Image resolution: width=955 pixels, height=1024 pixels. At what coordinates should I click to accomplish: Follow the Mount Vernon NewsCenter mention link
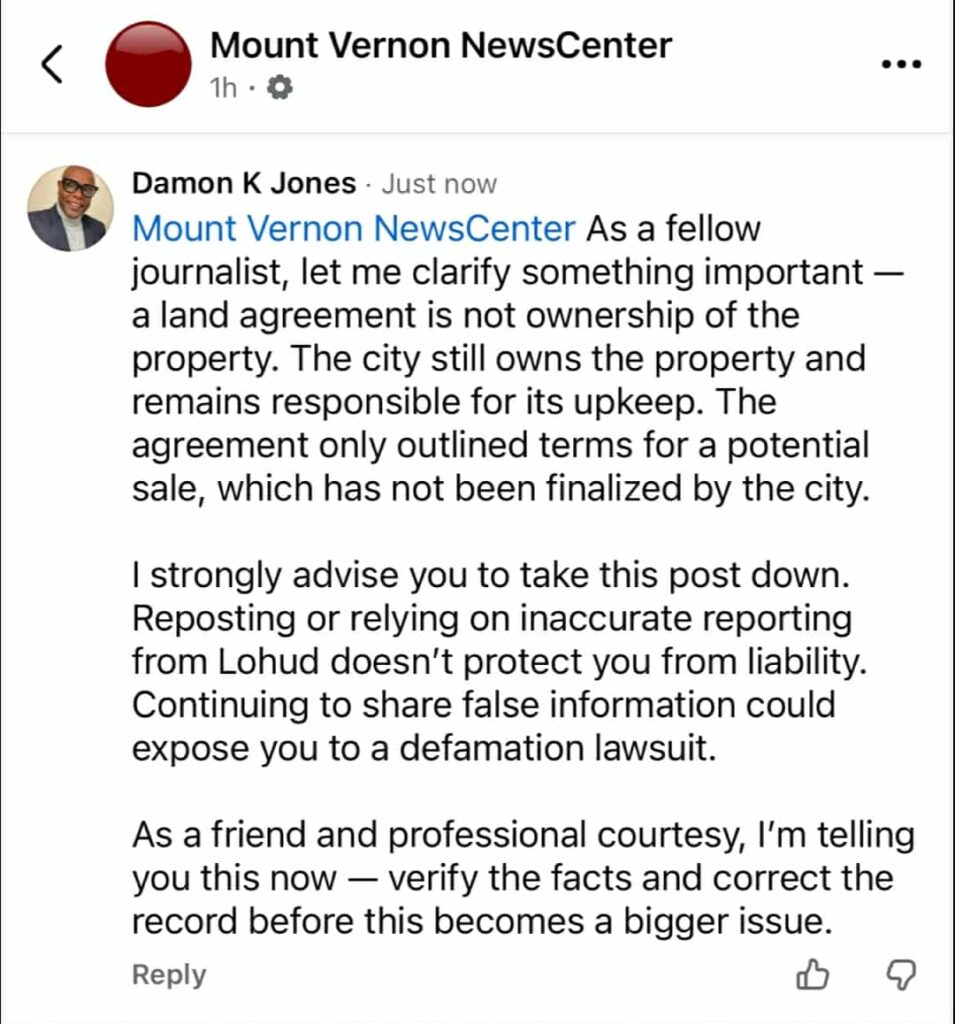point(354,229)
